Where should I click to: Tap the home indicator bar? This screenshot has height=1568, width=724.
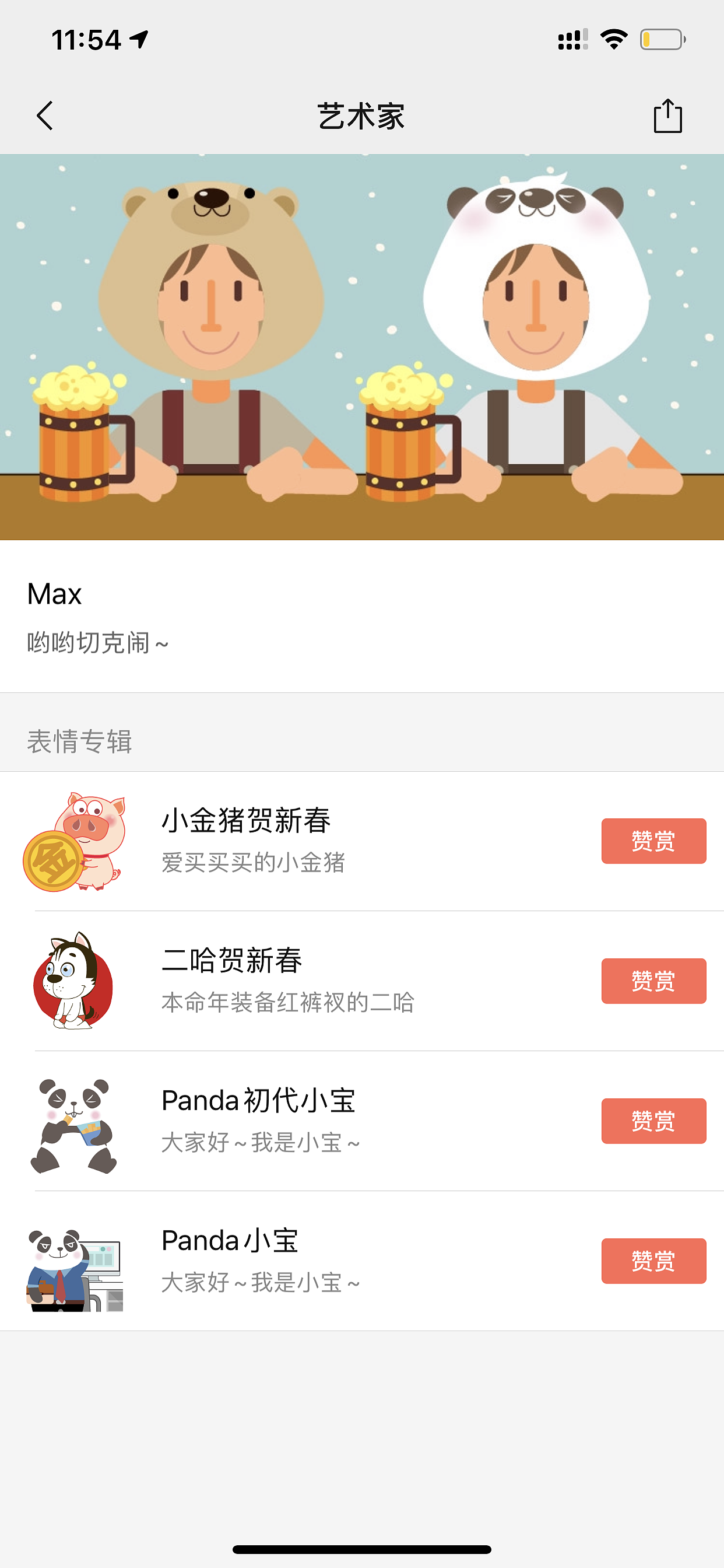click(x=362, y=1549)
